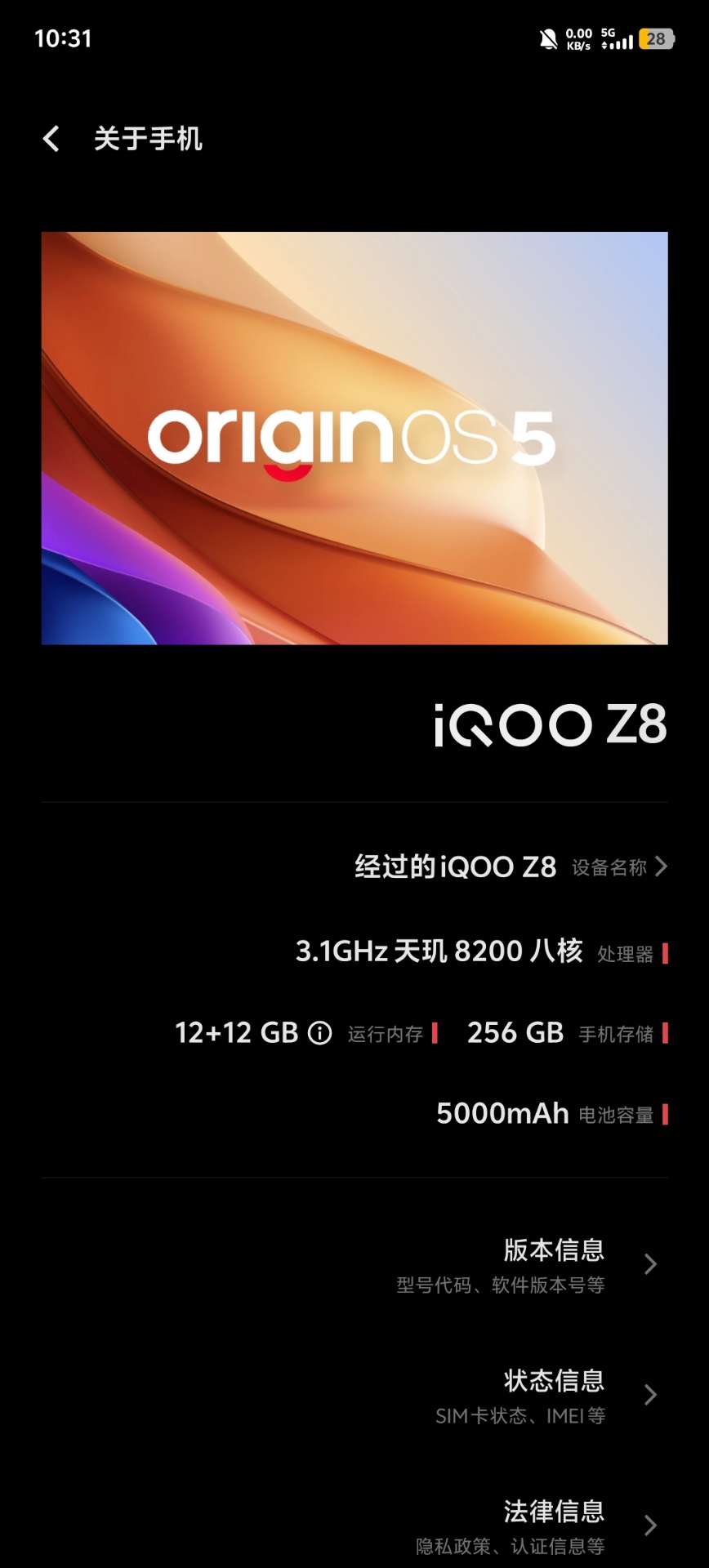Go back from 关于手机 page

tap(51, 139)
